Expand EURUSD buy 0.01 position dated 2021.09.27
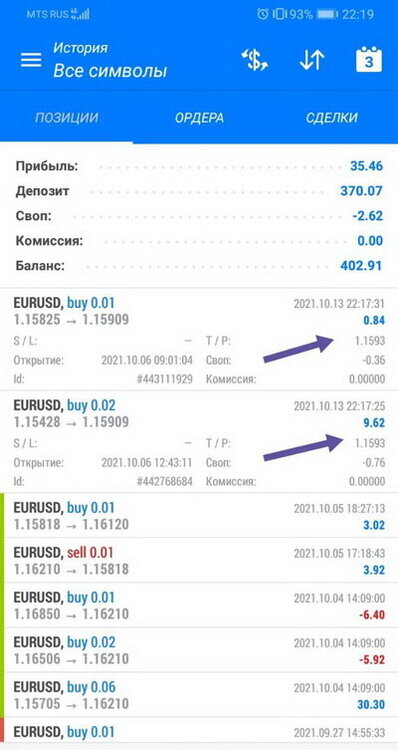 coord(199,732)
